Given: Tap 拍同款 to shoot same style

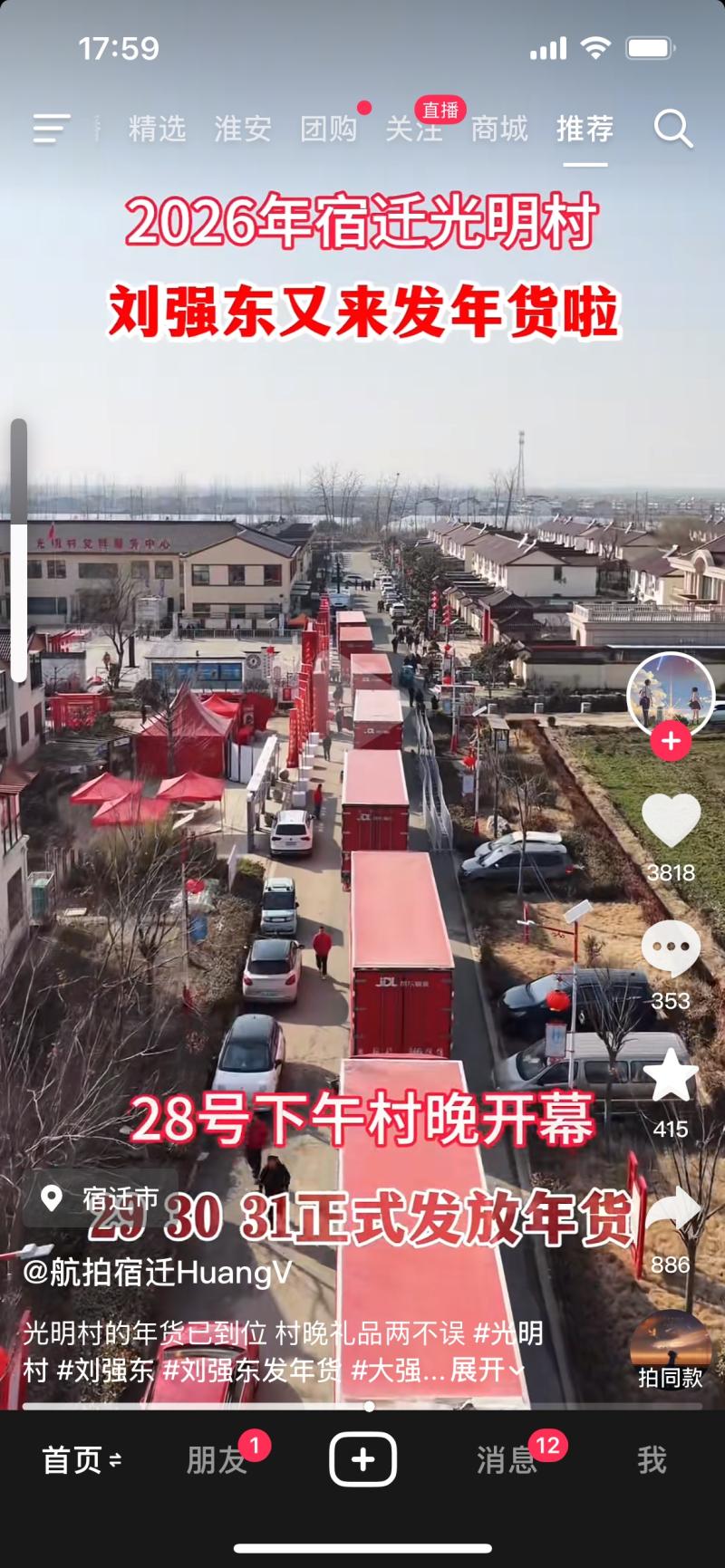Looking at the screenshot, I should click(x=671, y=1352).
